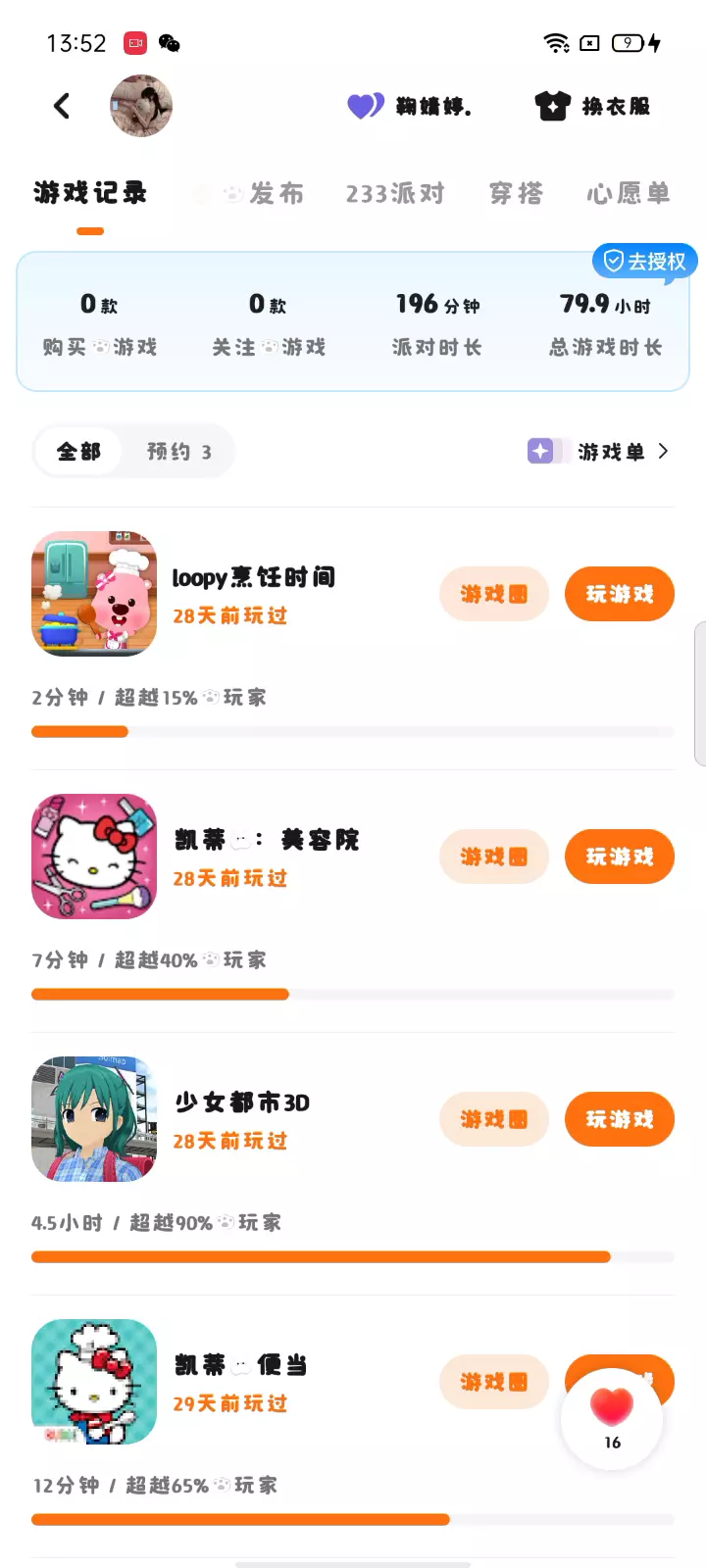Open 游戏圈 for the 美容院 game

pos(493,857)
